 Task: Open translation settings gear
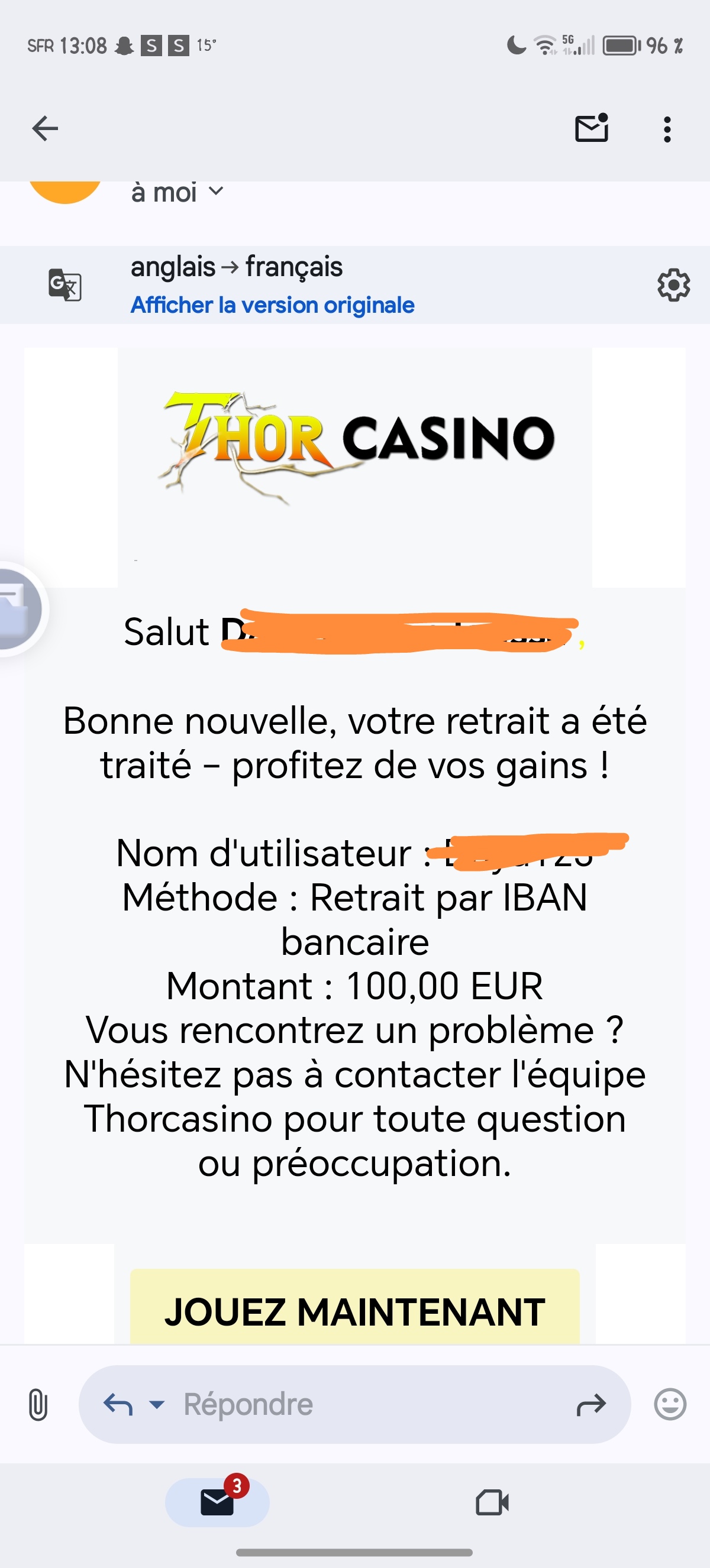point(673,284)
